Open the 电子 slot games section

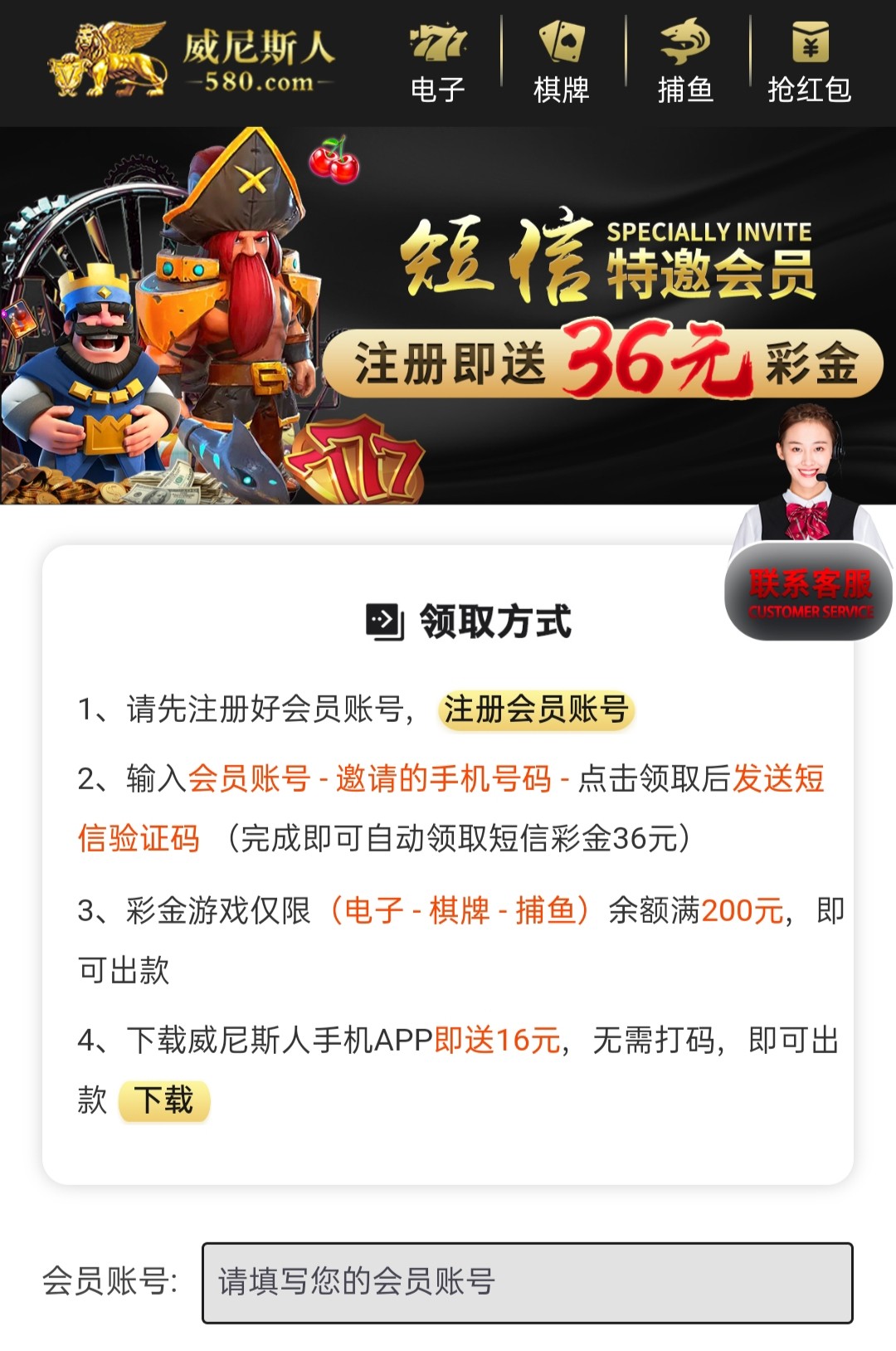[438, 63]
